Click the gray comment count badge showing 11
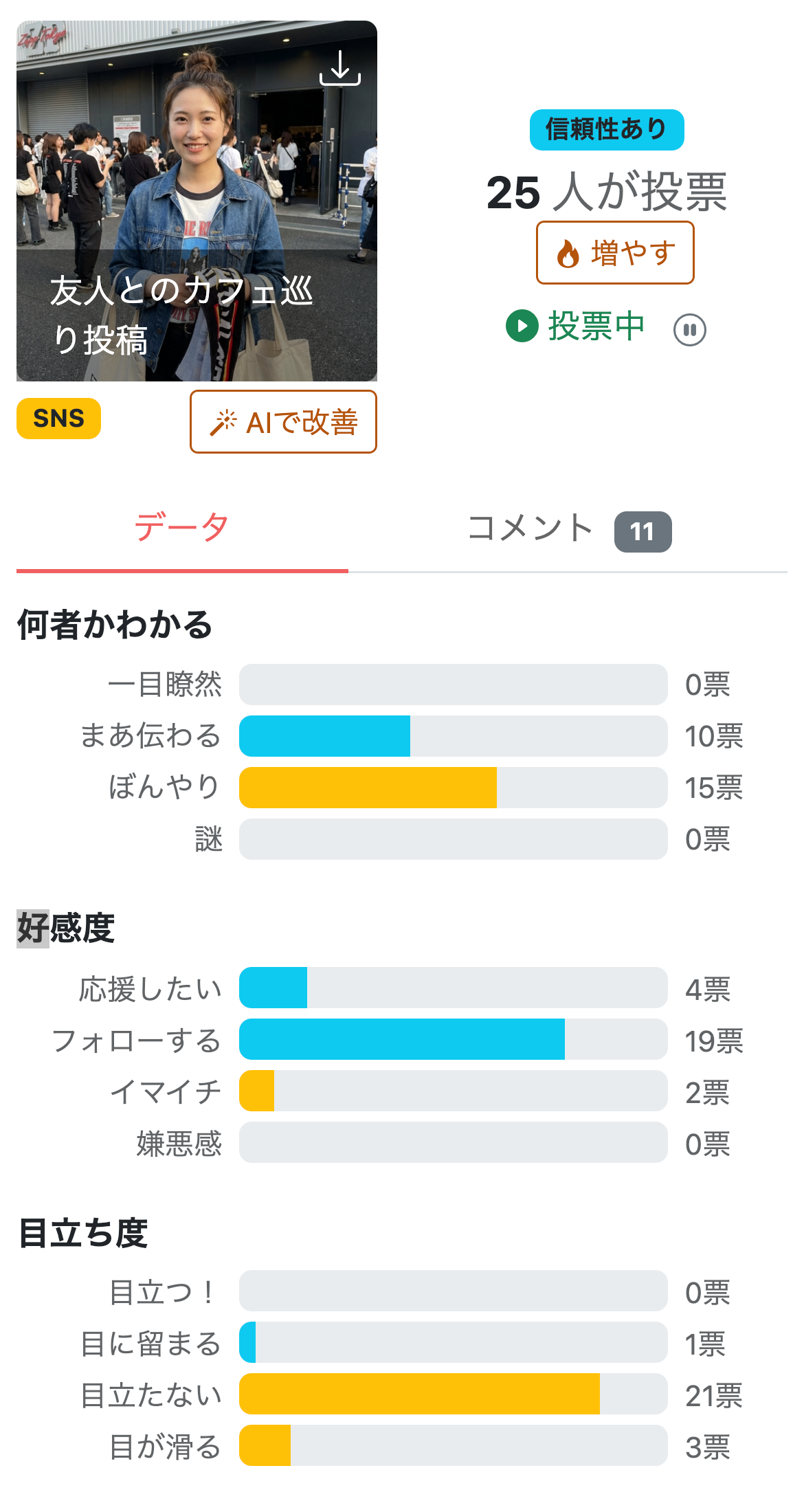Screen dimensions: 804x1512 pyautogui.click(x=643, y=530)
